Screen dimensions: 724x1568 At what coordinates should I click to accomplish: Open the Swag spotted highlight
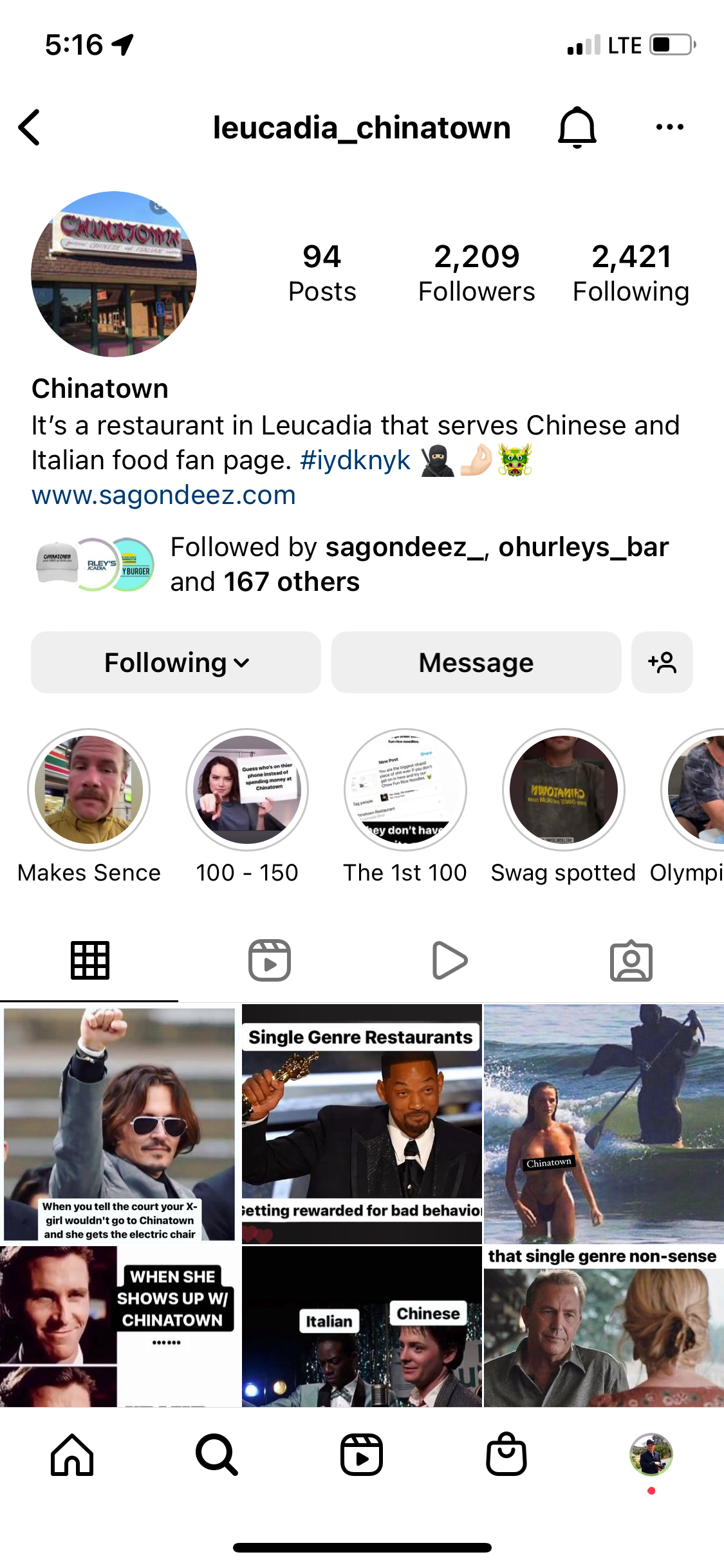pos(563,806)
